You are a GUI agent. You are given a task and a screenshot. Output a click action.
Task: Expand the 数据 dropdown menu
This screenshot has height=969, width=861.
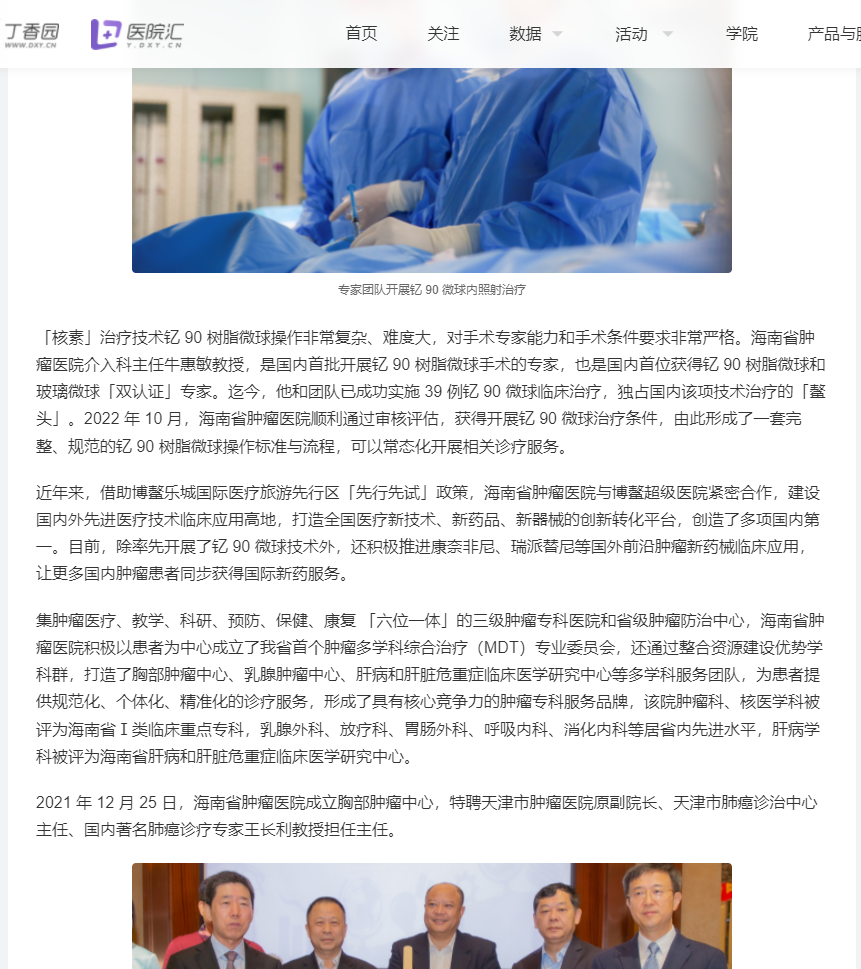click(x=535, y=34)
